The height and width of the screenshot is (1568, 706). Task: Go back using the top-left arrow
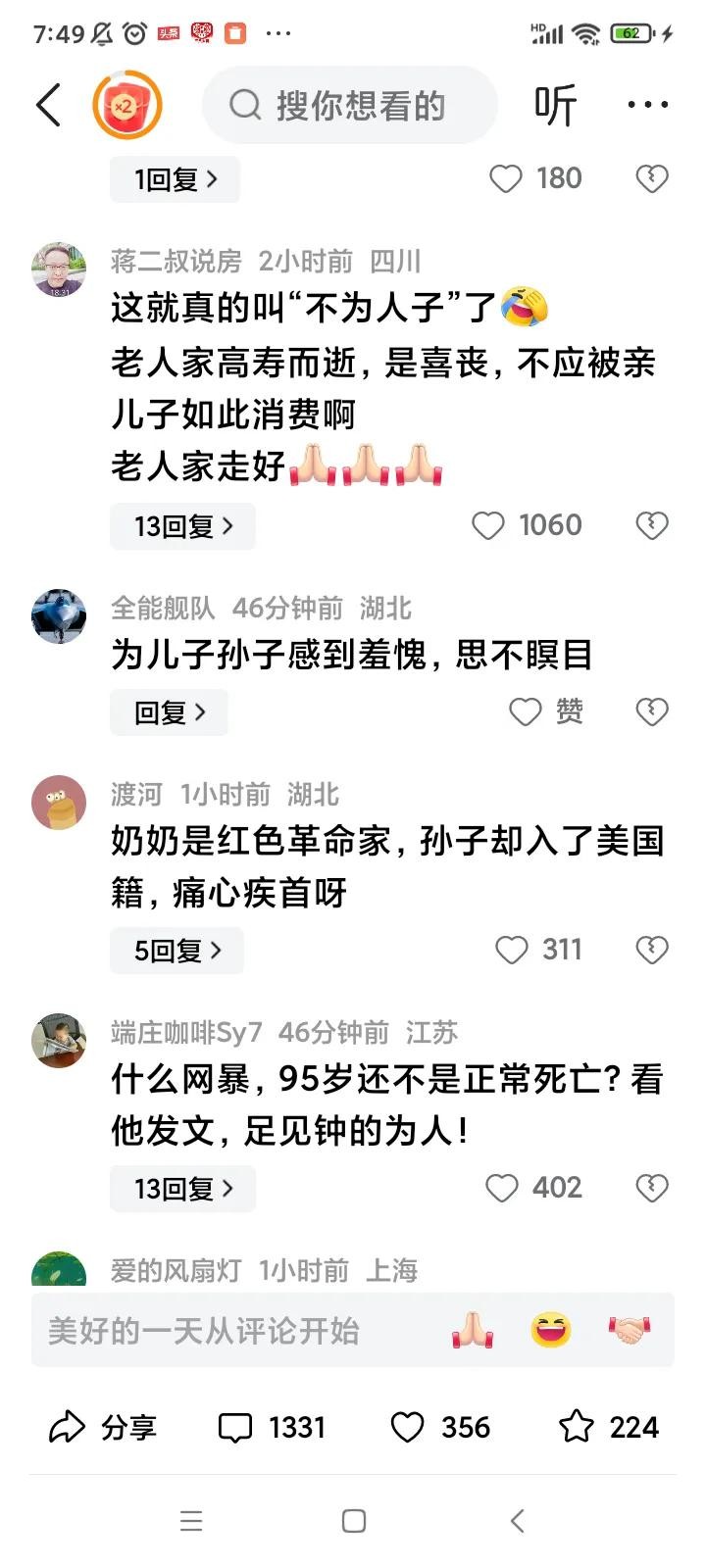(x=49, y=105)
